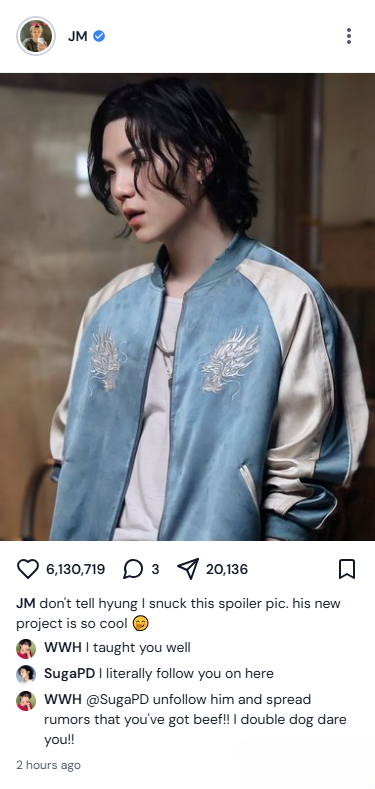Open the post photo
The height and width of the screenshot is (789, 375).
[187, 307]
